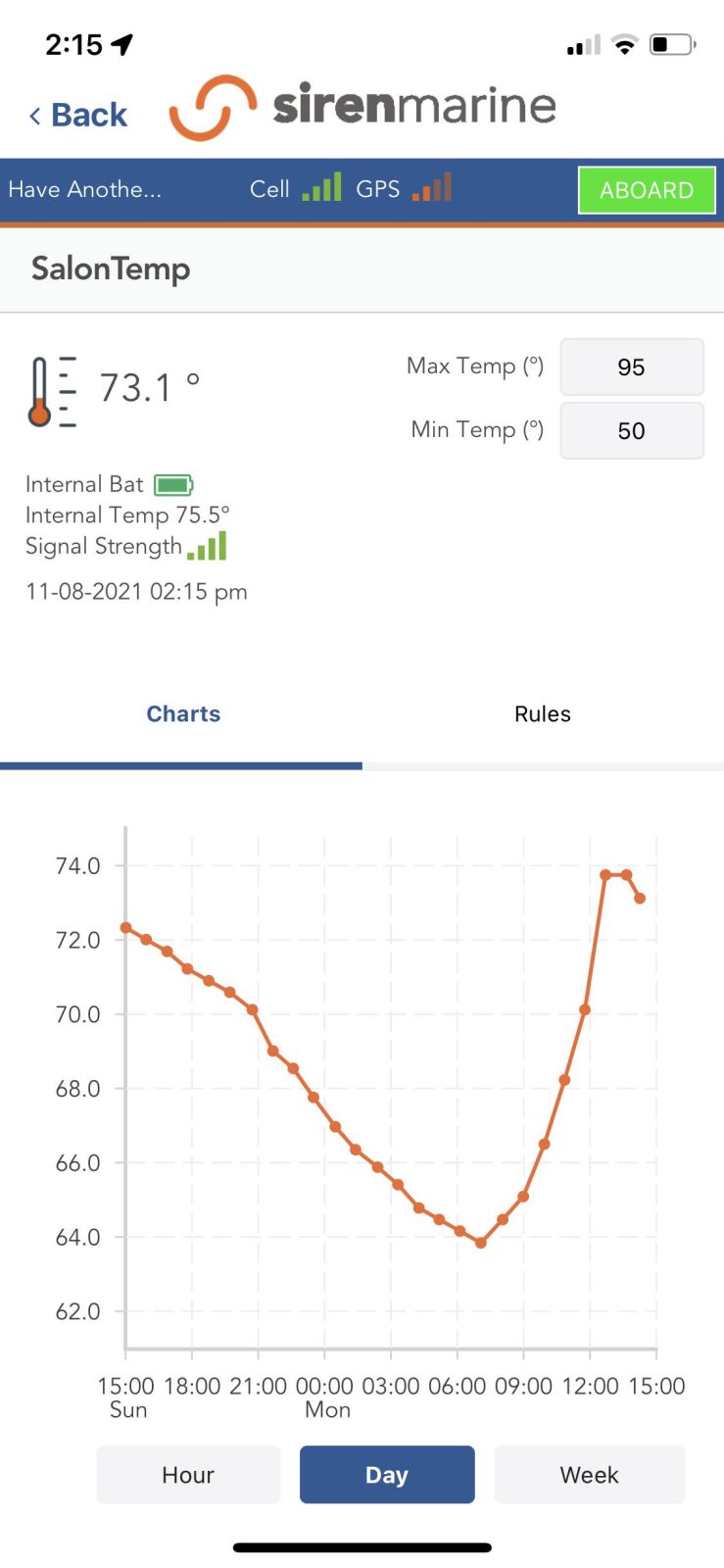Edit the Max Temp value field
Viewport: 724px width, 1568px height.
coord(632,367)
